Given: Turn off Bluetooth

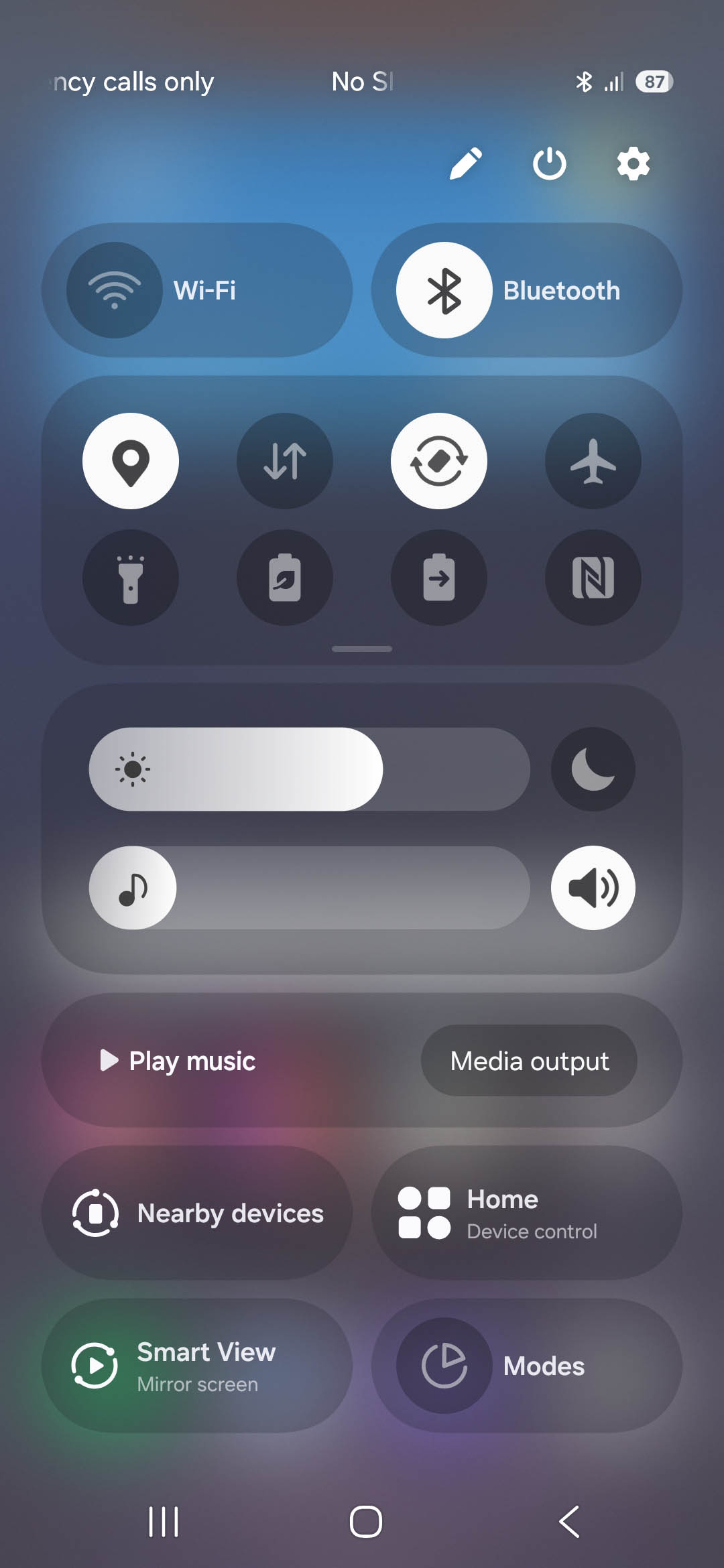Looking at the screenshot, I should tap(444, 290).
